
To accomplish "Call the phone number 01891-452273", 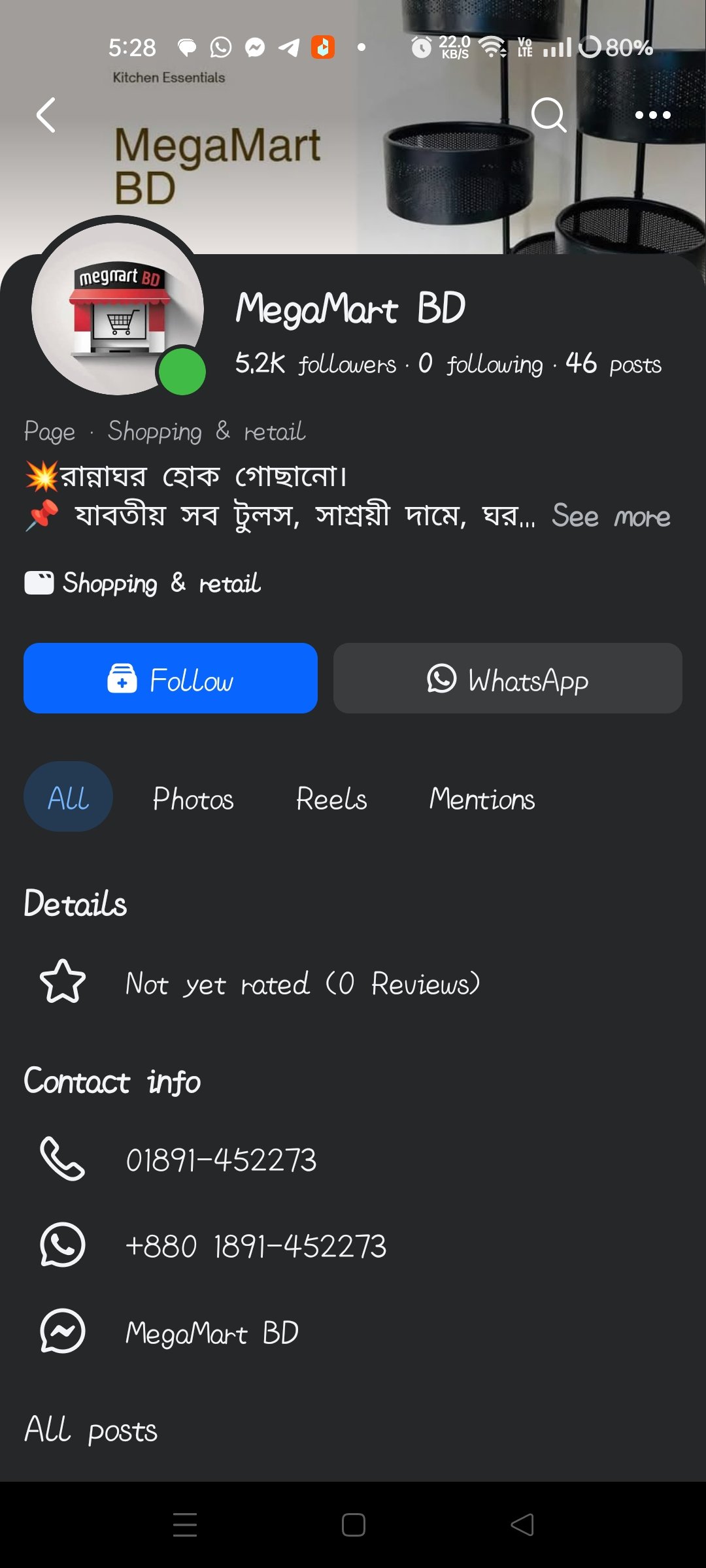I will tap(221, 1160).
